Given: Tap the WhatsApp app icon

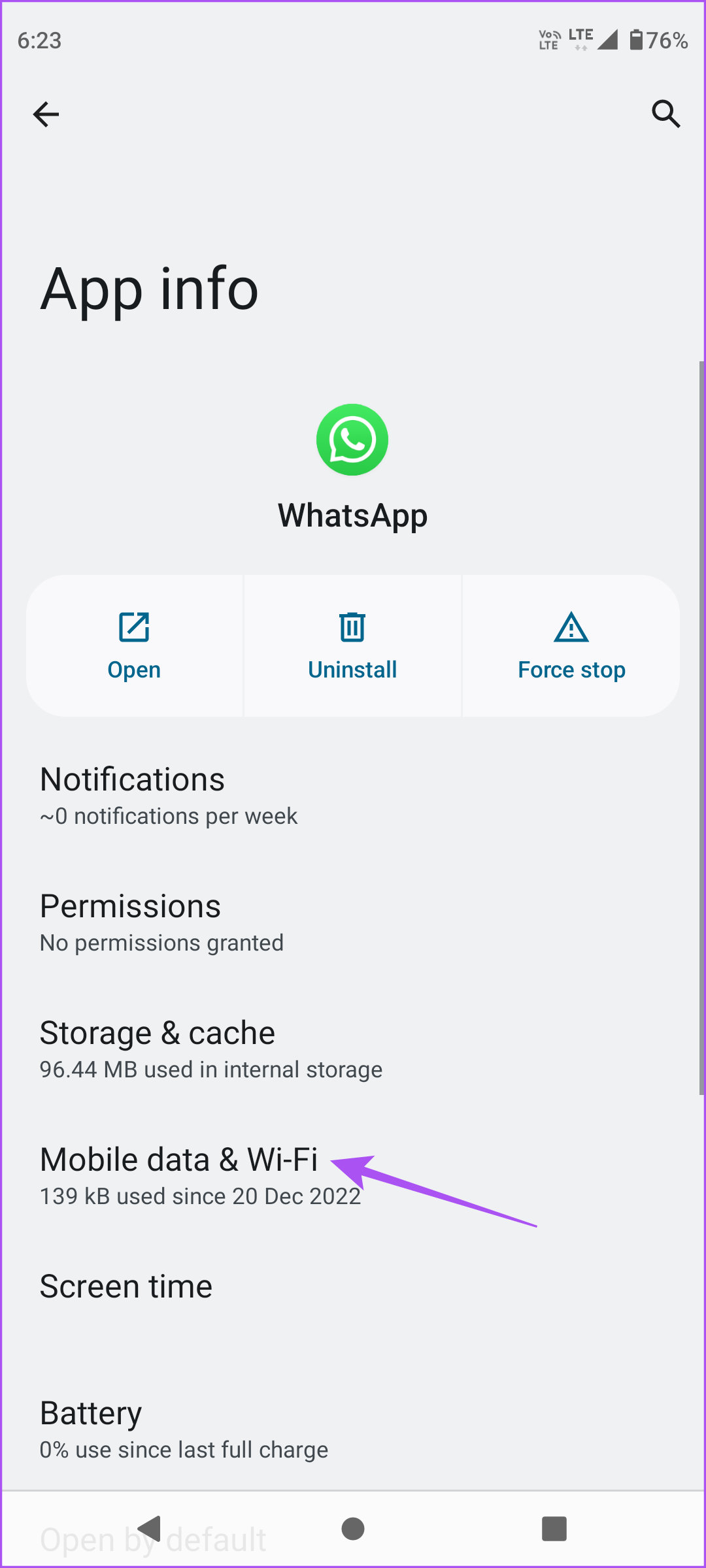Looking at the screenshot, I should [352, 439].
